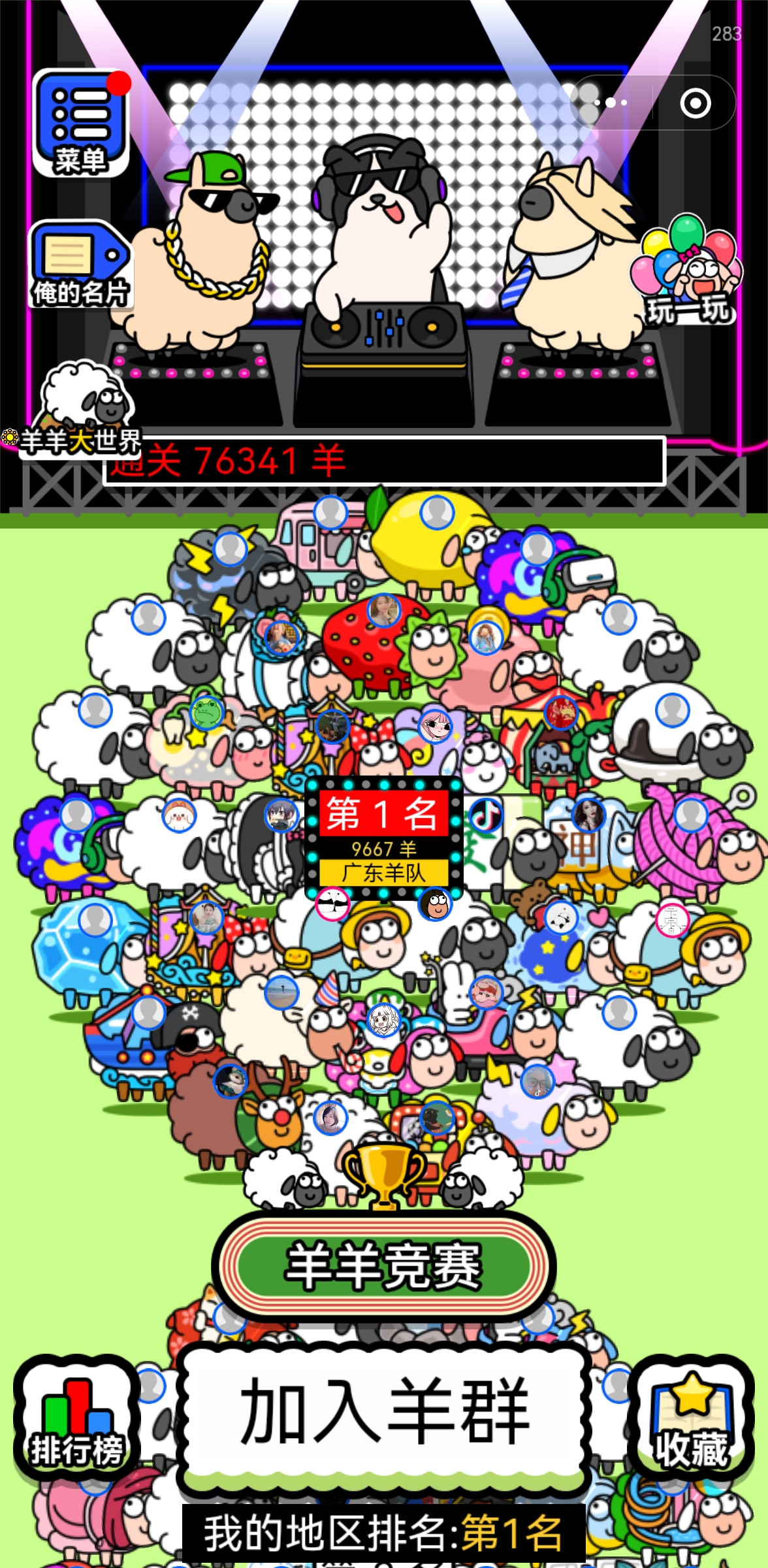Open the 第1名 广东羊队 ranking badge
768x1568 pixels.
point(384,838)
